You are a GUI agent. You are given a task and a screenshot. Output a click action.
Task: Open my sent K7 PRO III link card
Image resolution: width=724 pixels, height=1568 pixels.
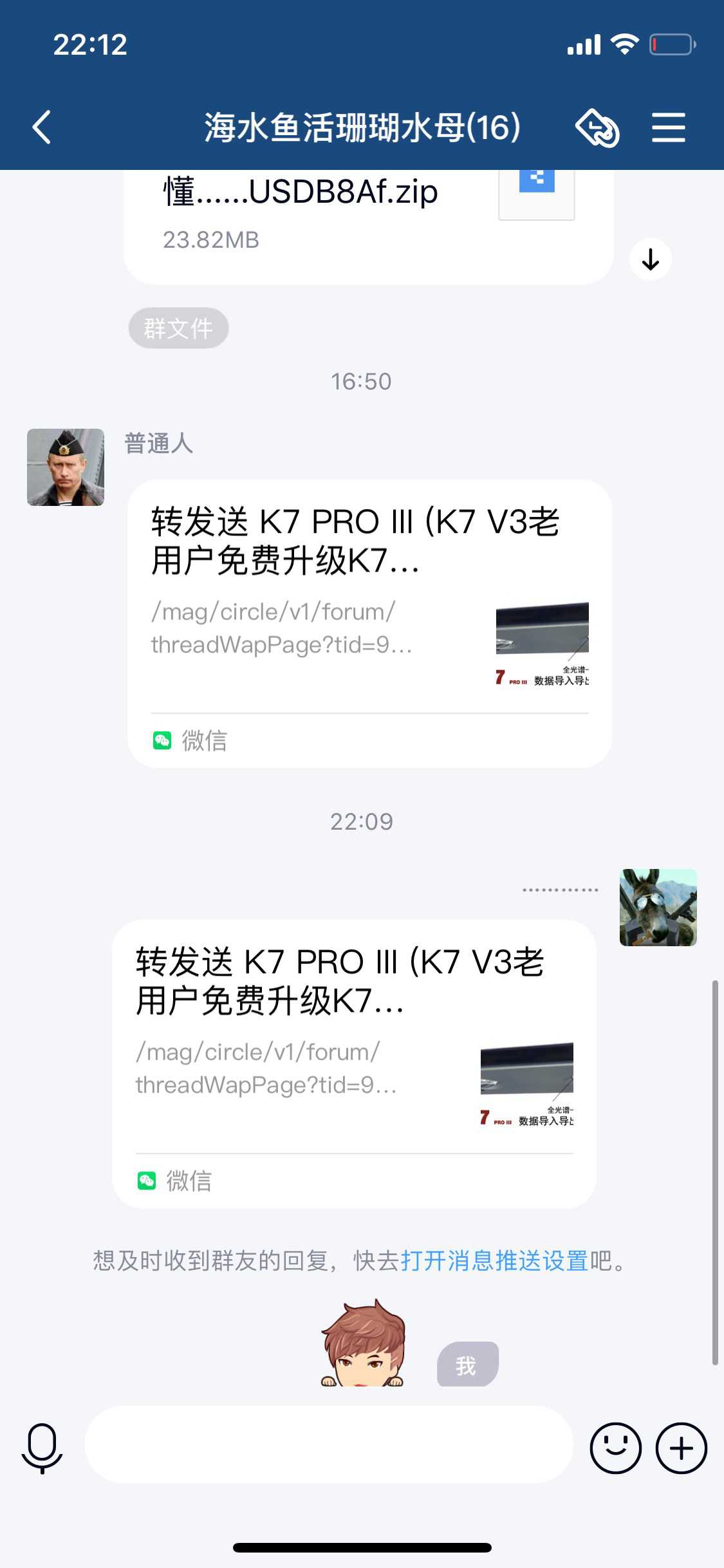pyautogui.click(x=354, y=1063)
